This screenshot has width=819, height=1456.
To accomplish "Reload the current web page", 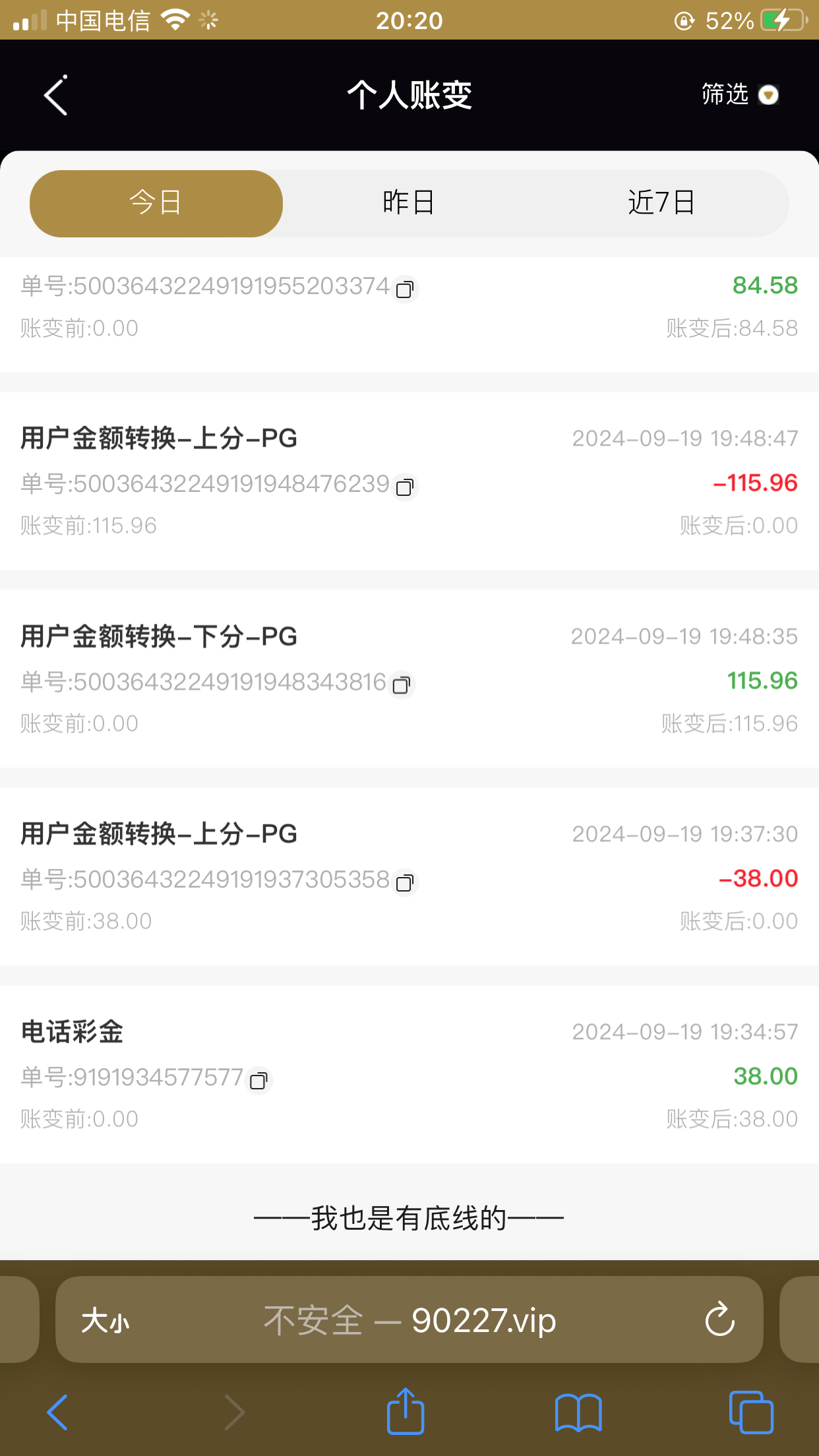I will tap(719, 1319).
